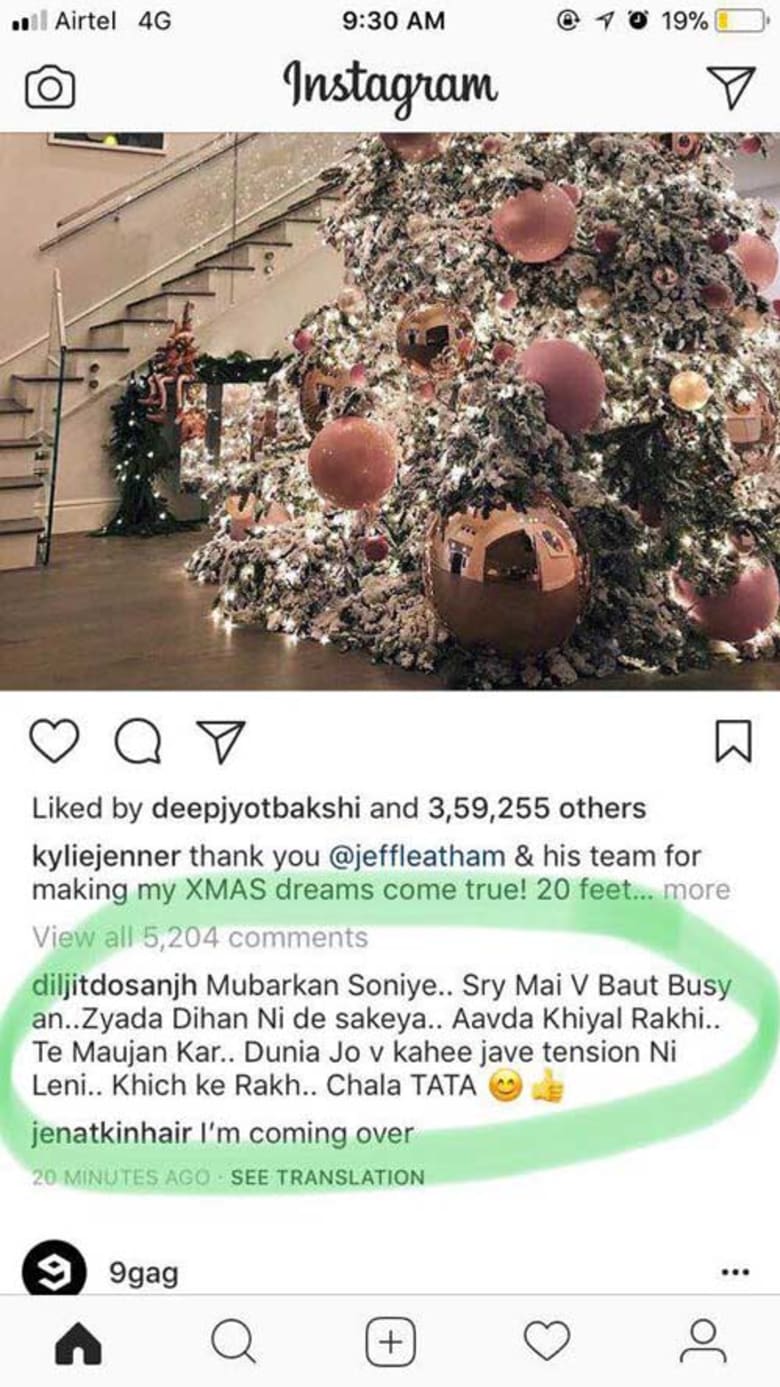Tap See Translation under the post
Image resolution: width=780 pixels, height=1387 pixels.
(327, 1177)
